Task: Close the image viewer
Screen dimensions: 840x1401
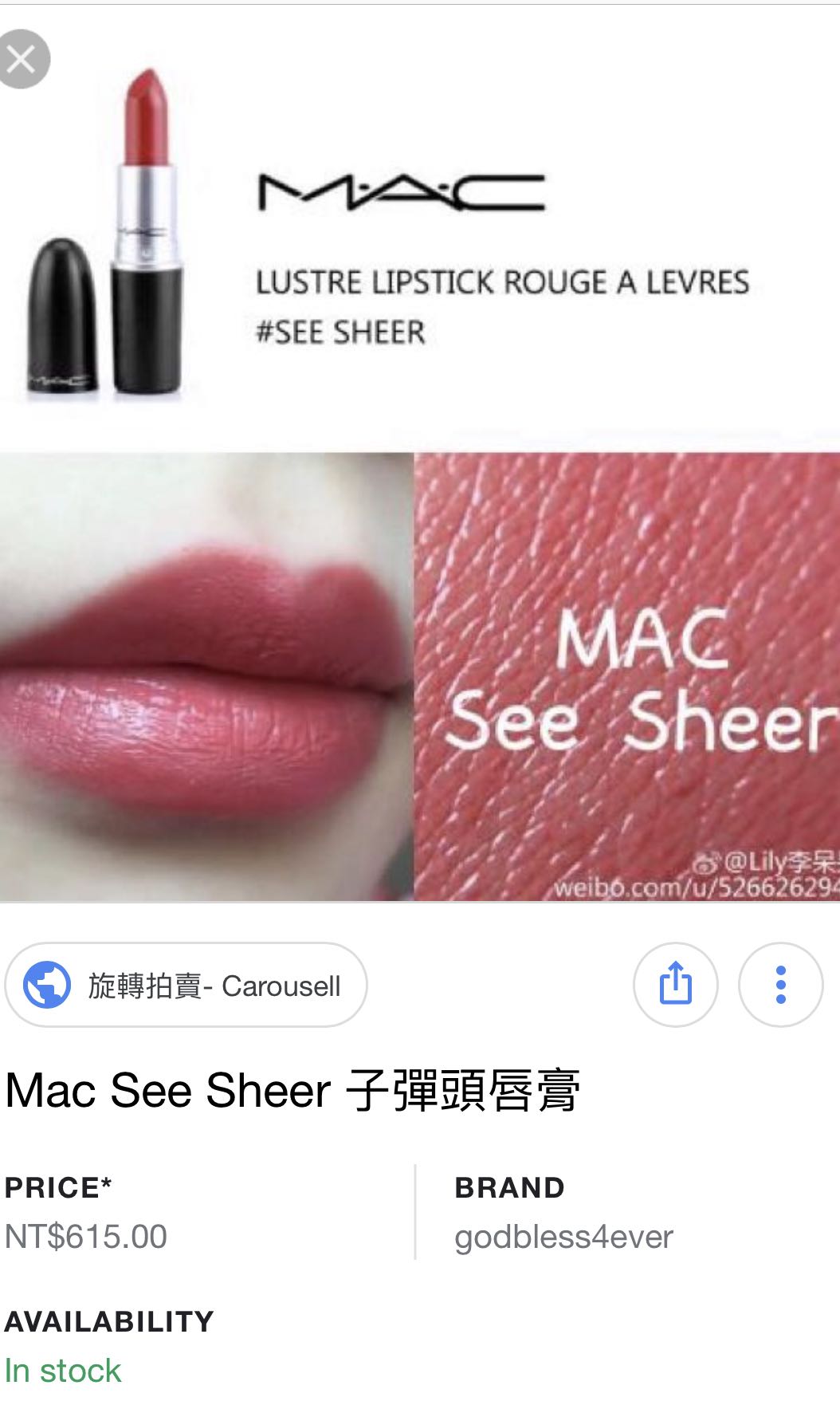Action: (x=22, y=59)
